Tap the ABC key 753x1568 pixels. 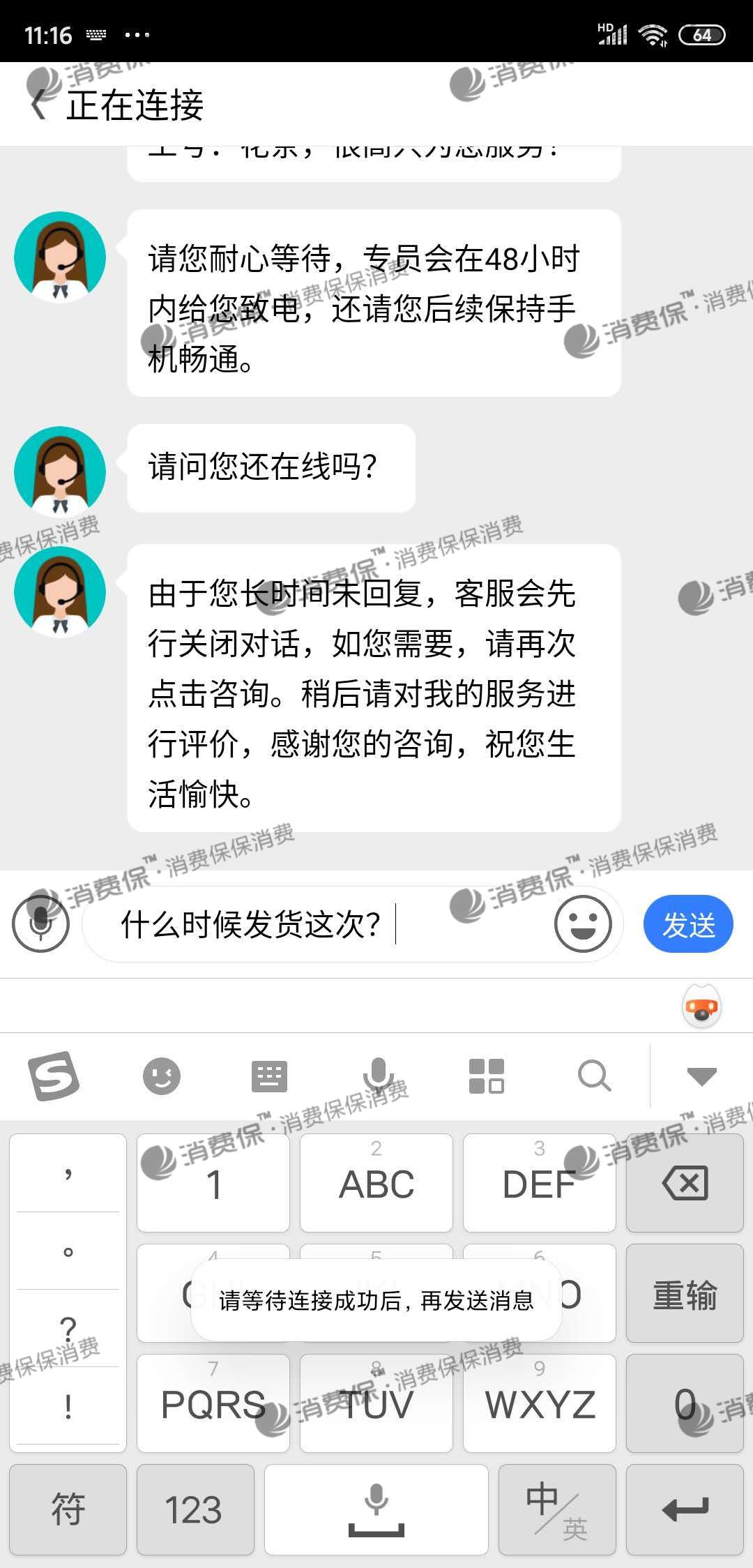coord(376,1183)
